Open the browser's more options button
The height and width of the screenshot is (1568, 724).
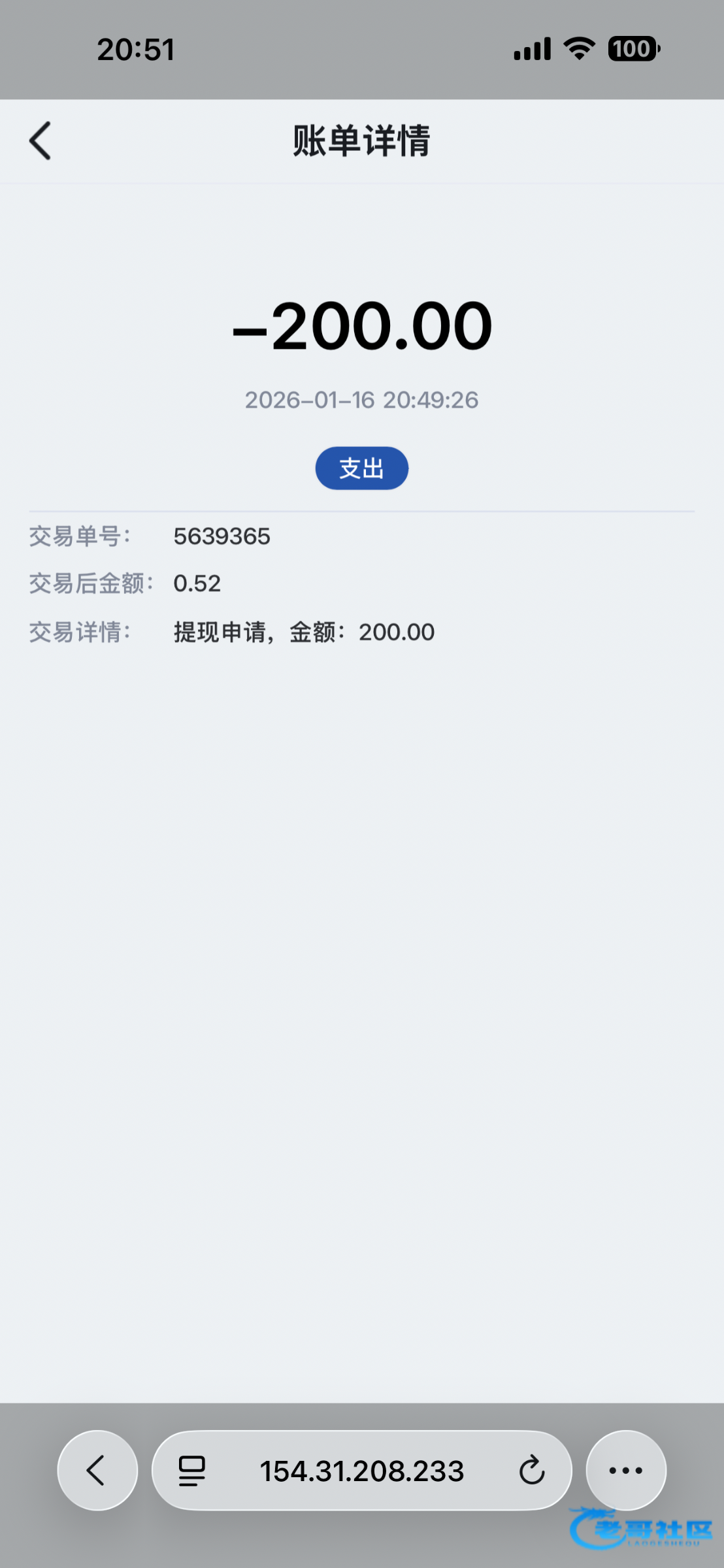coord(626,1470)
